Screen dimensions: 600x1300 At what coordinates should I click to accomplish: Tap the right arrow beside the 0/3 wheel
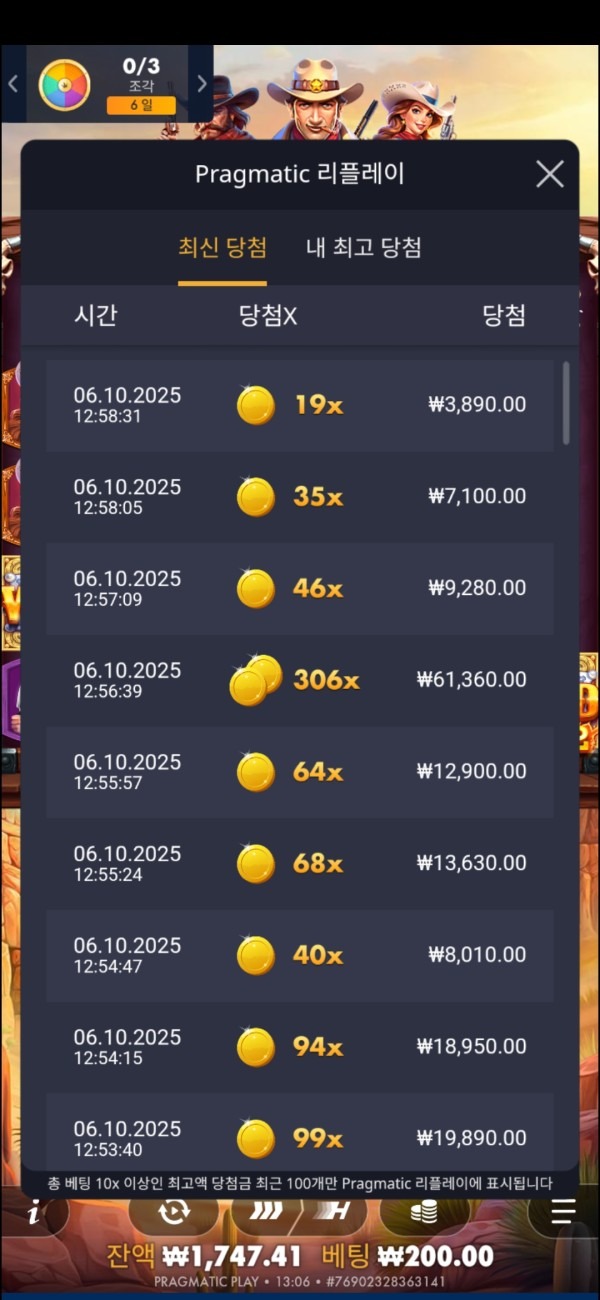[202, 84]
